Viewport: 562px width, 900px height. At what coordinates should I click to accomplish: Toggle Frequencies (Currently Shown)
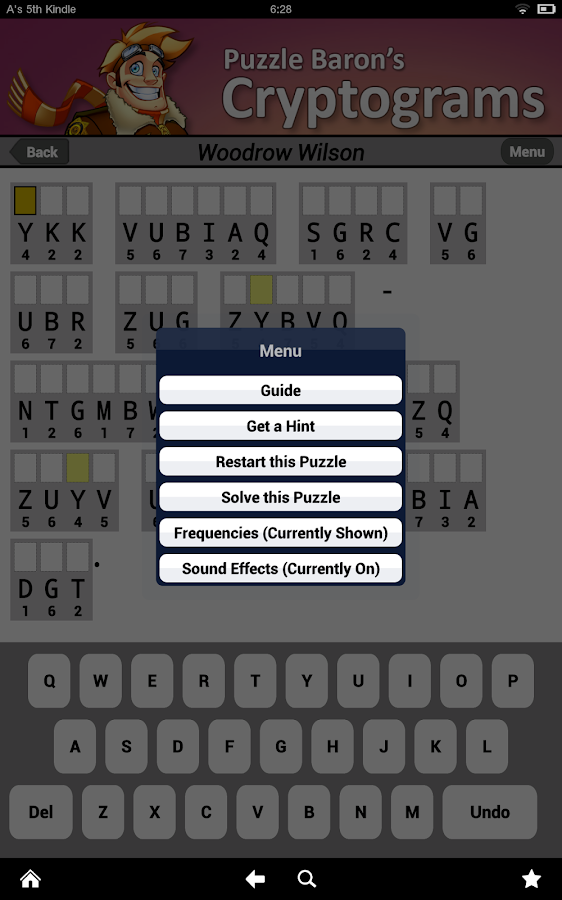280,533
